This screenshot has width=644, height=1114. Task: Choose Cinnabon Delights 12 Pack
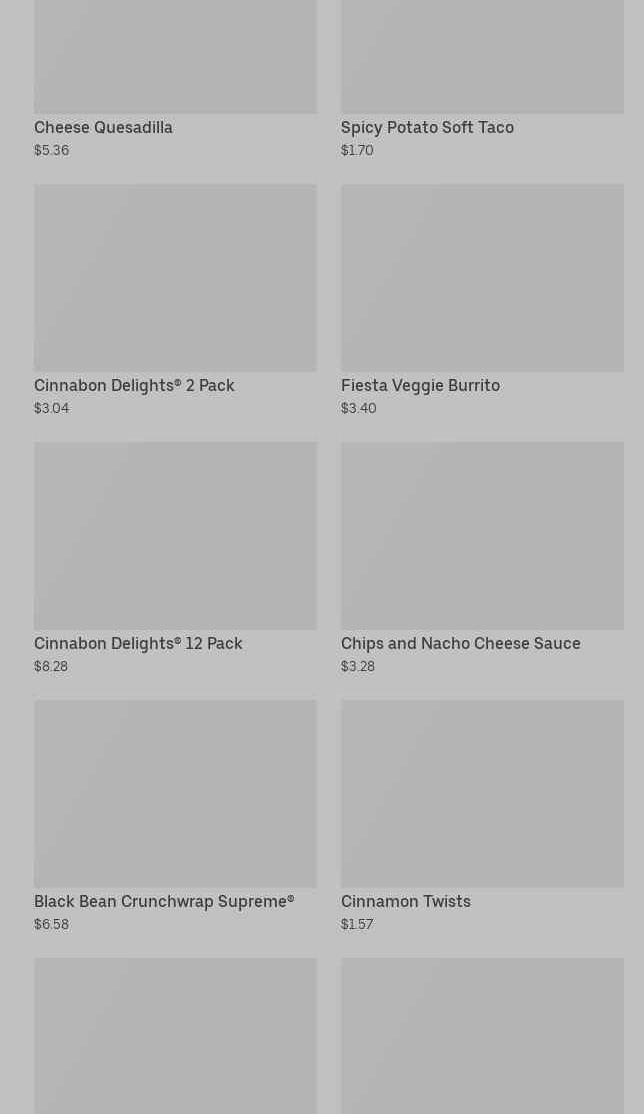point(138,644)
